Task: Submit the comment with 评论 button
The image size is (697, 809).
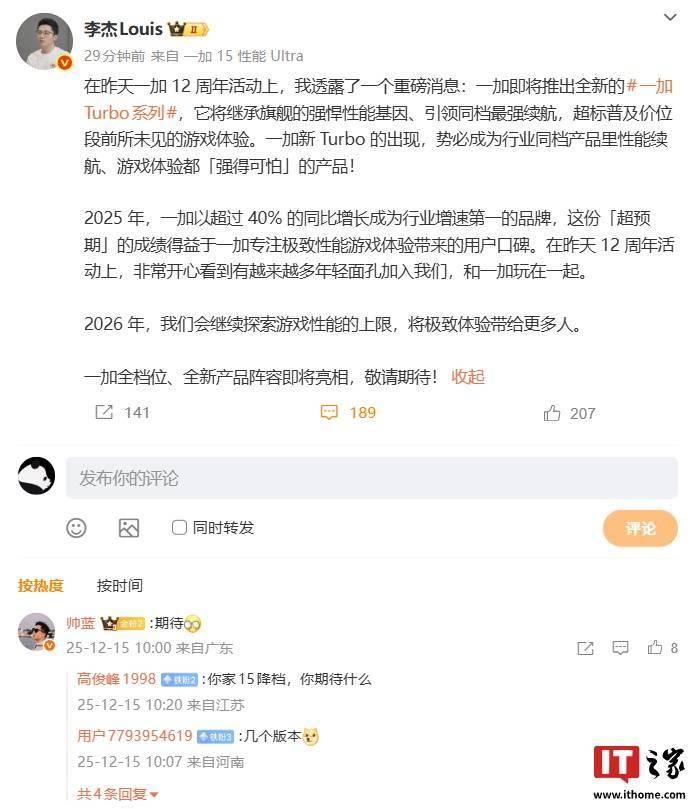Action: tap(640, 527)
